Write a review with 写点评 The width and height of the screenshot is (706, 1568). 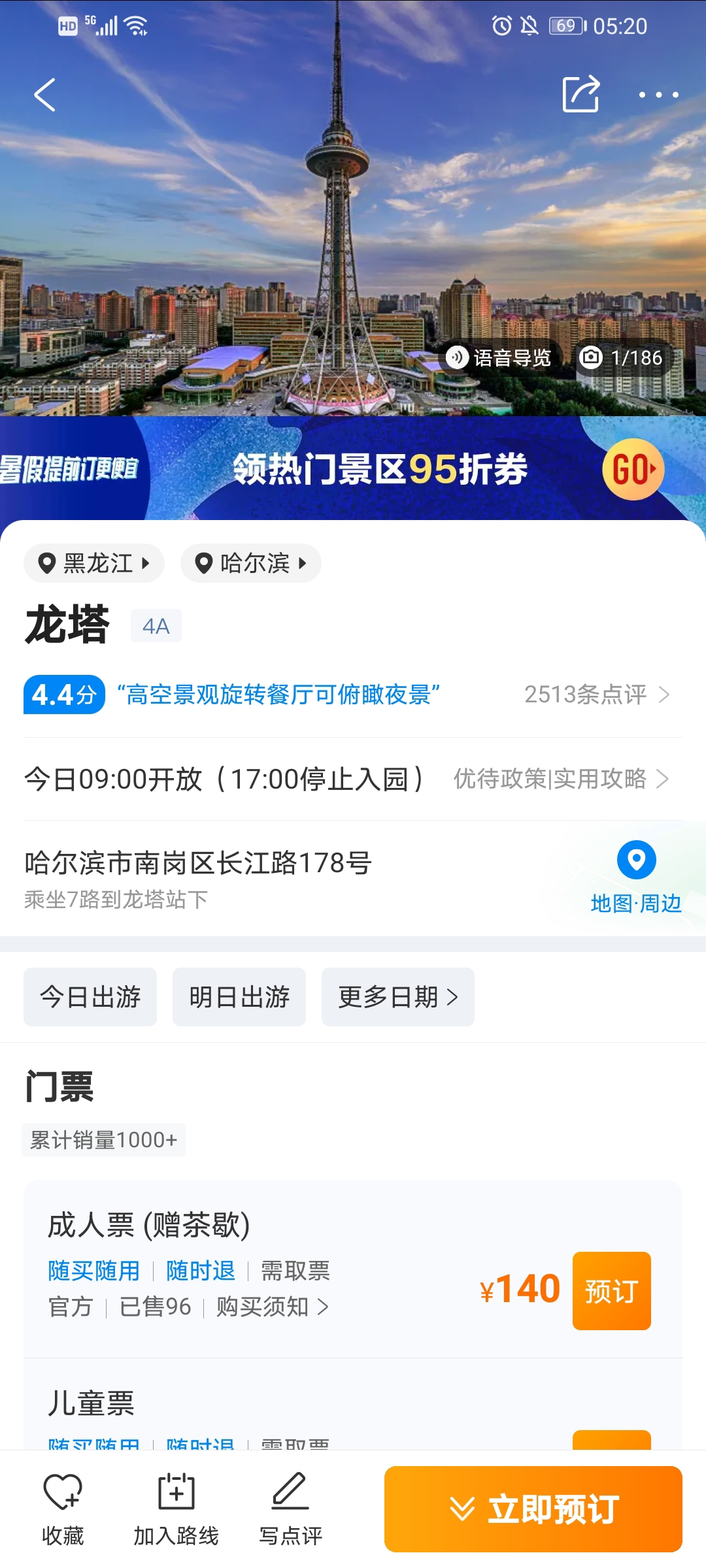[290, 1509]
